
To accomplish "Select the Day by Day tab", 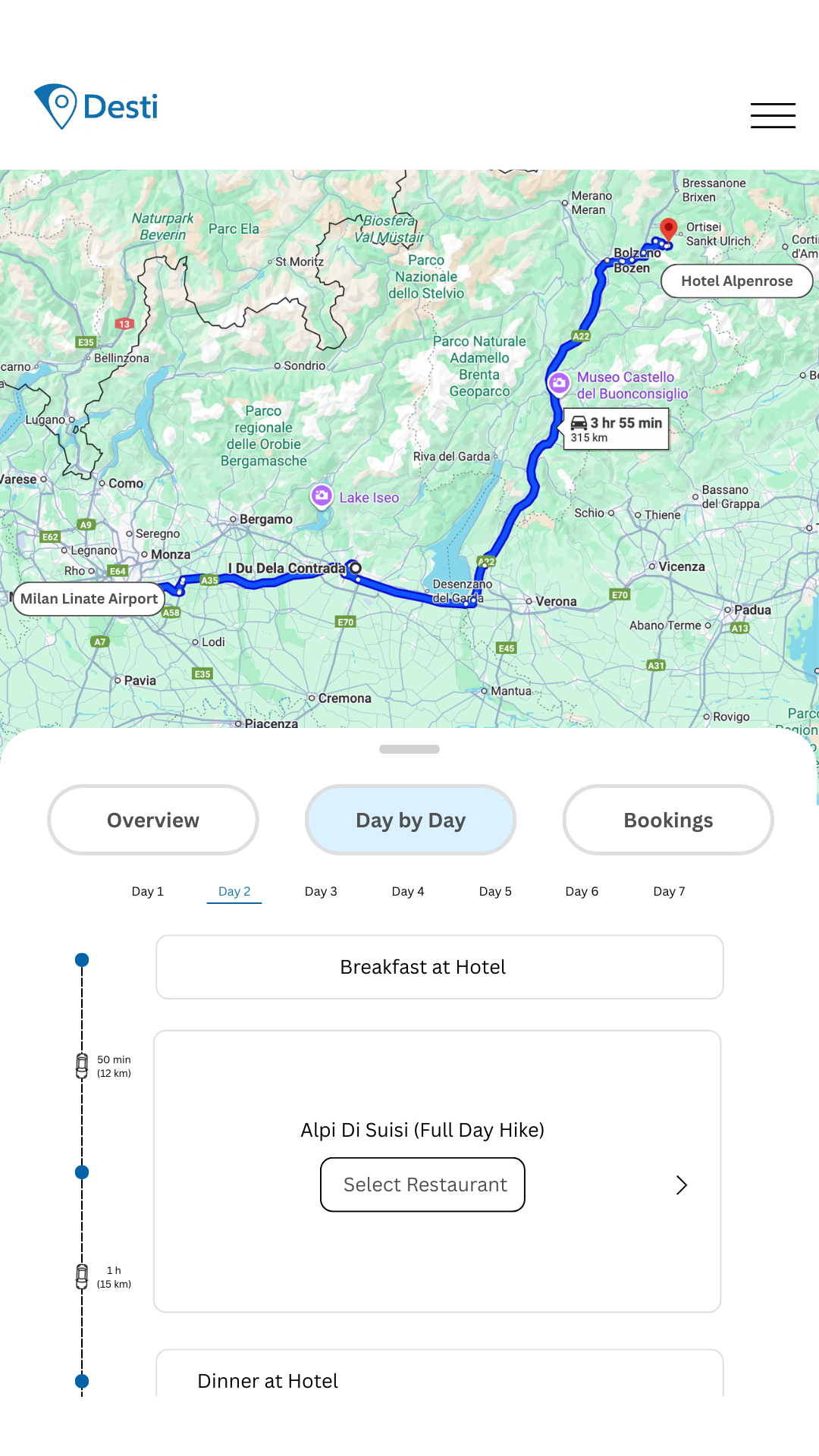I will pos(410,820).
